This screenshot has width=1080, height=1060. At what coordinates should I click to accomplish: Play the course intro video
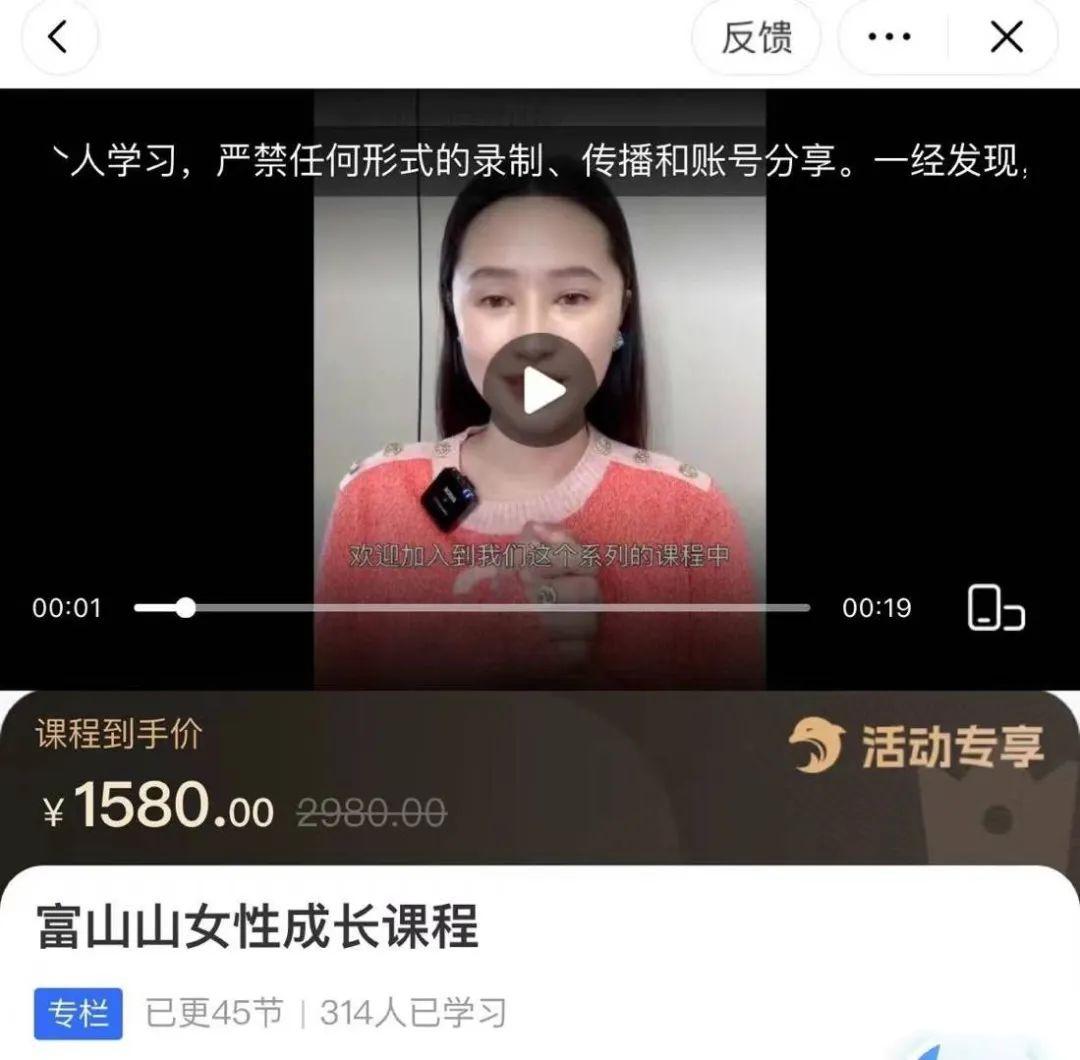(540, 390)
